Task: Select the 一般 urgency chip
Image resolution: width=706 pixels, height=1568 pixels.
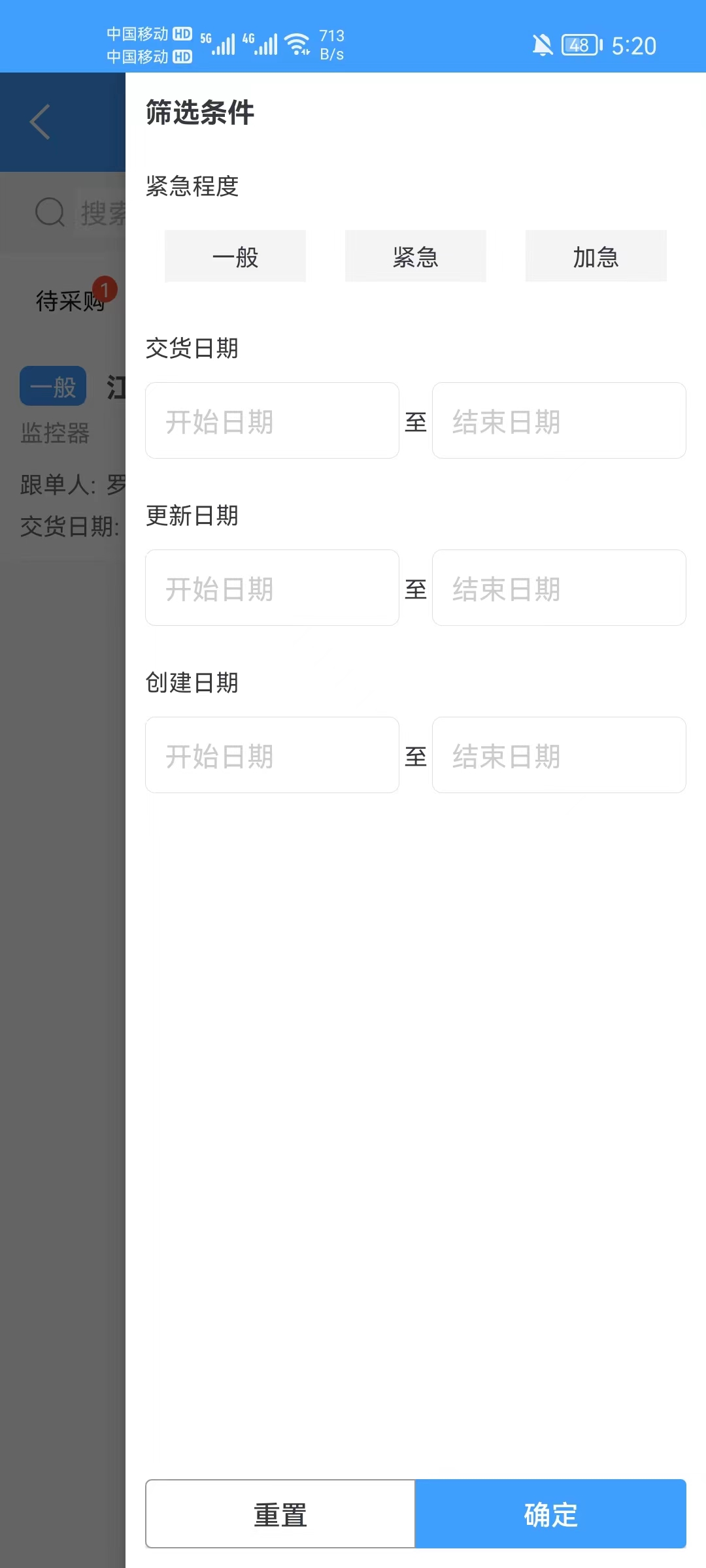Action: 235,256
